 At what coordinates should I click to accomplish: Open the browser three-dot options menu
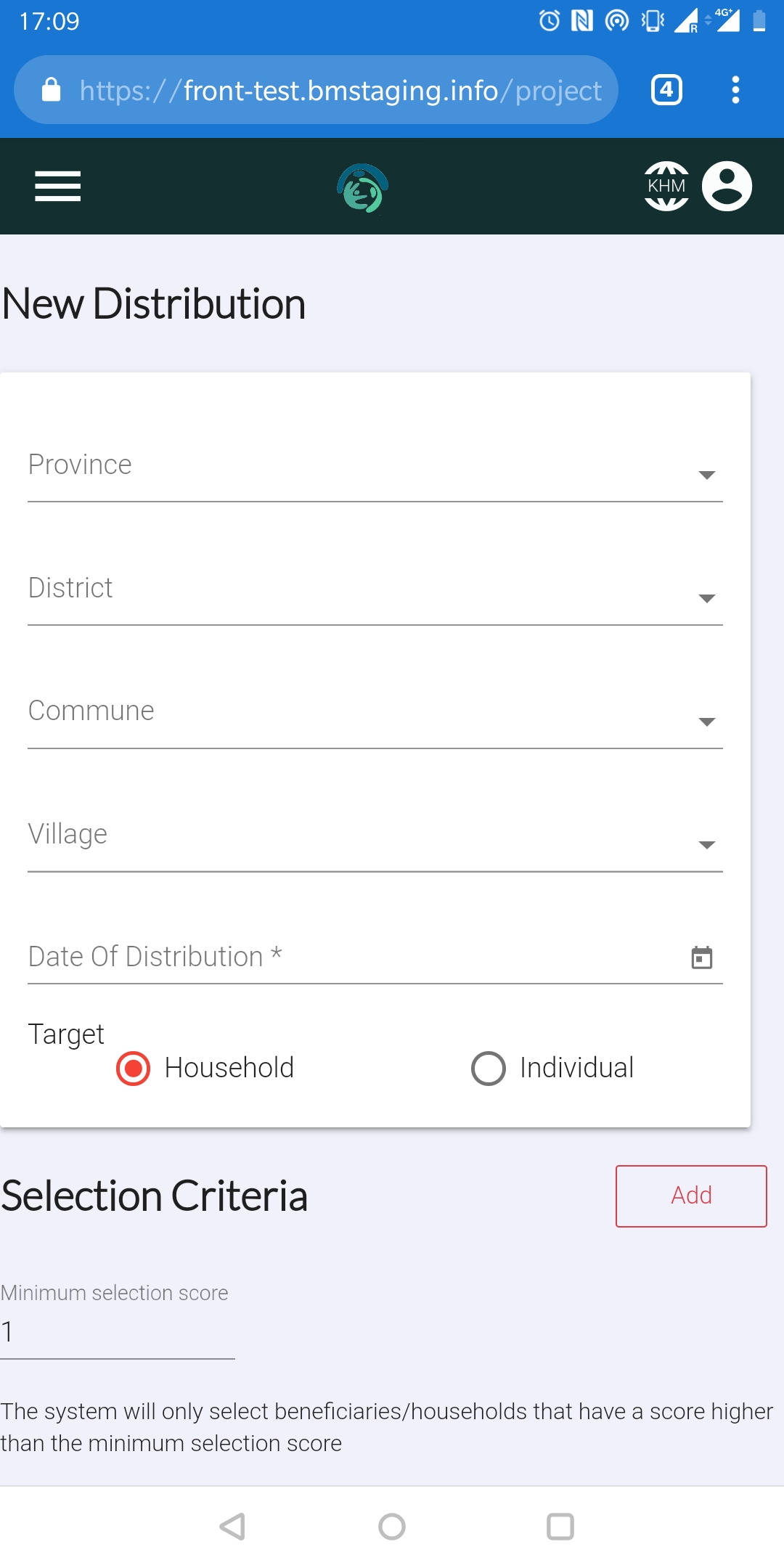tap(735, 89)
